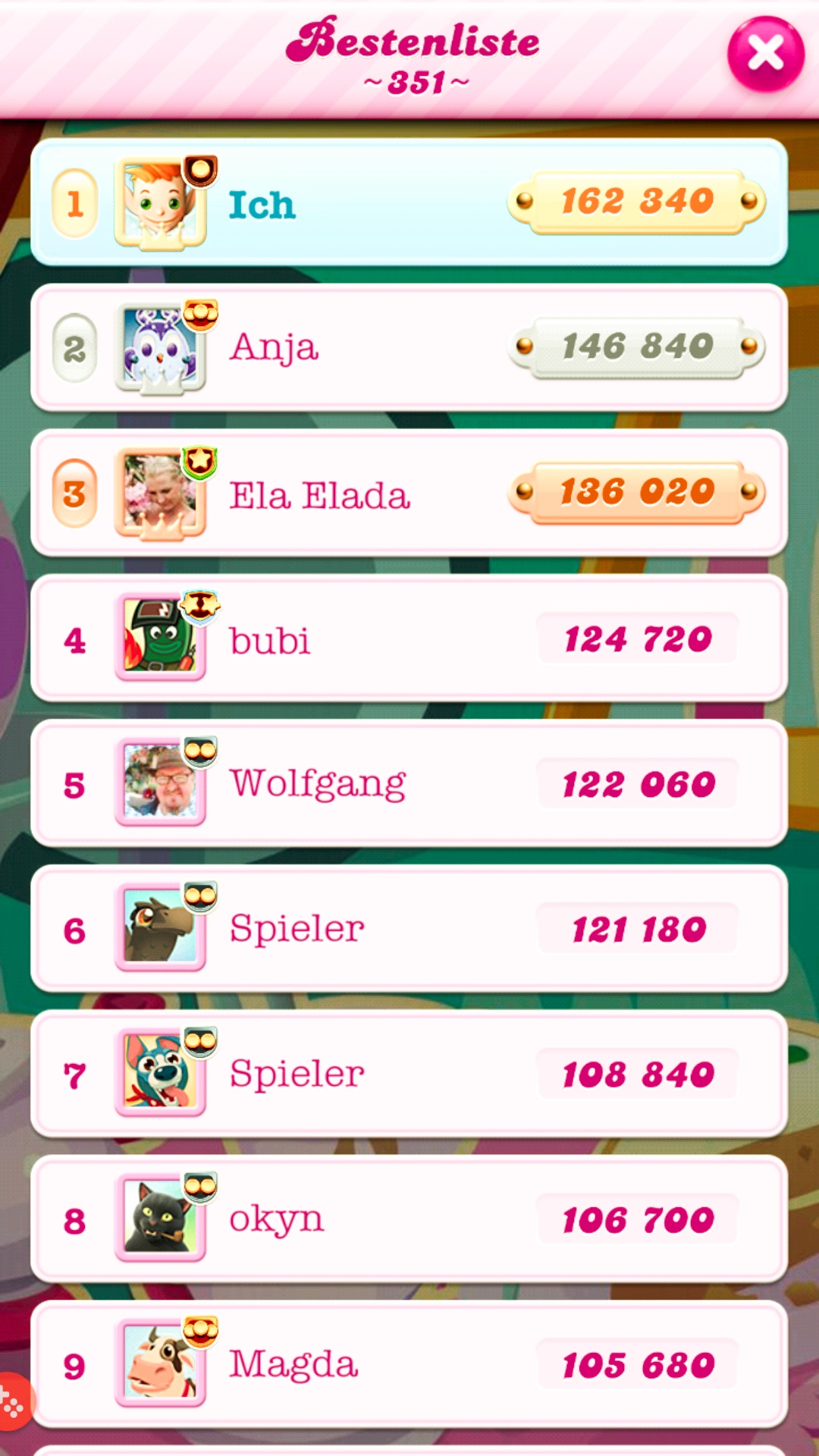Open okyn's player entry

click(409, 1219)
